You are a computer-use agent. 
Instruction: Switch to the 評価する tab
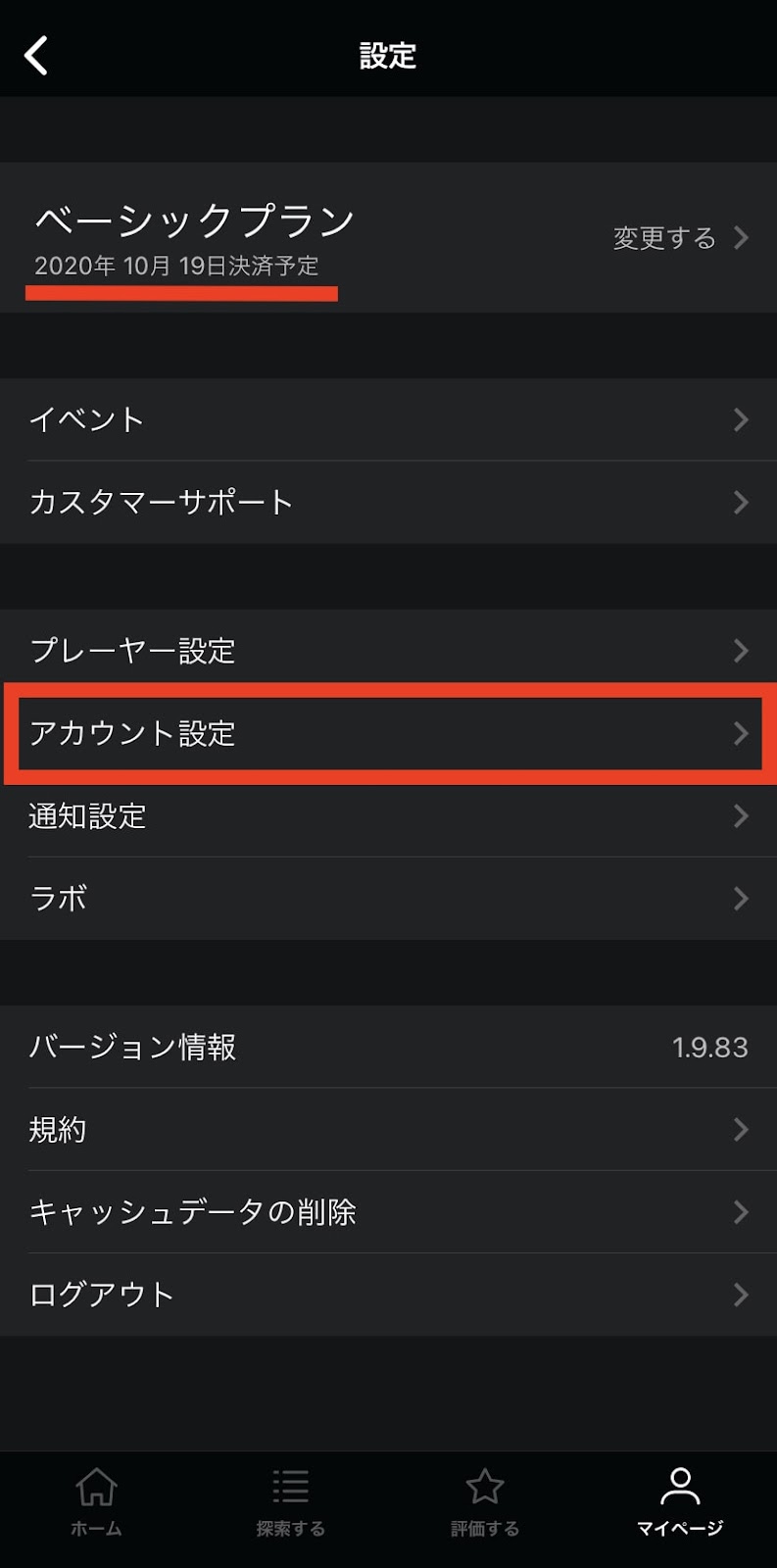pyautogui.click(x=485, y=1501)
